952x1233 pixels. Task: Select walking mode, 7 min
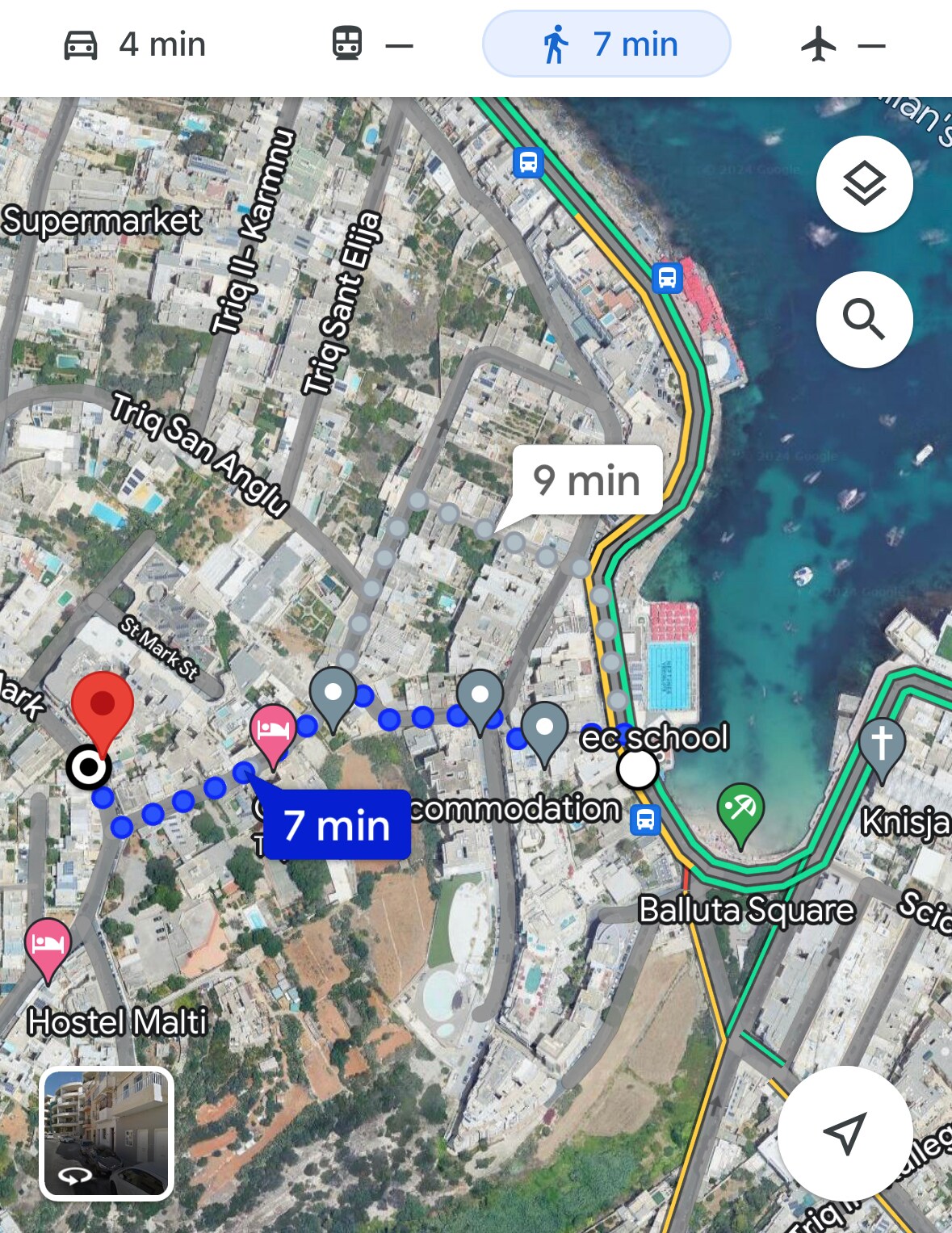click(x=606, y=44)
